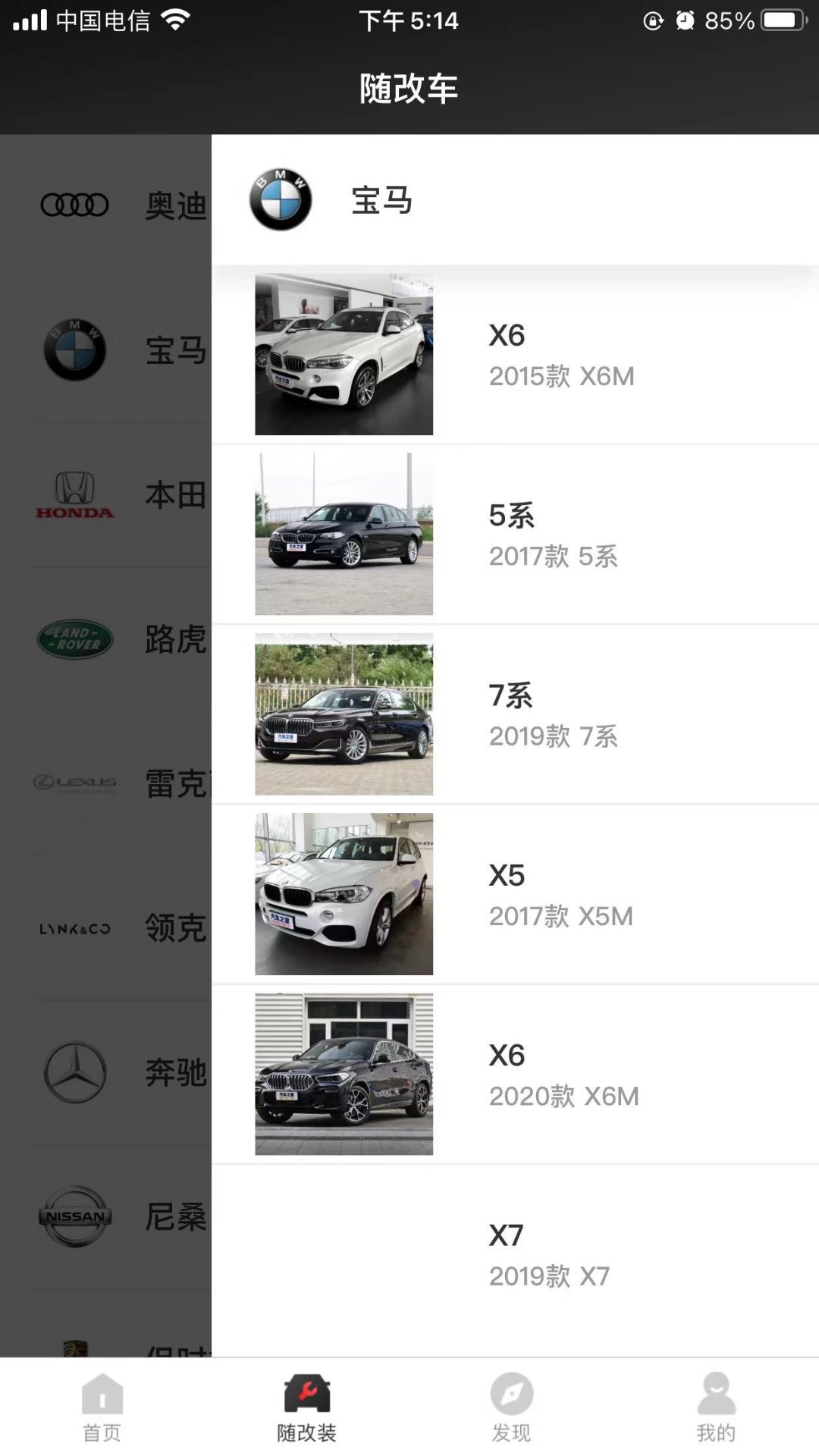Open the 2019款 X7 model

pos(516,1255)
